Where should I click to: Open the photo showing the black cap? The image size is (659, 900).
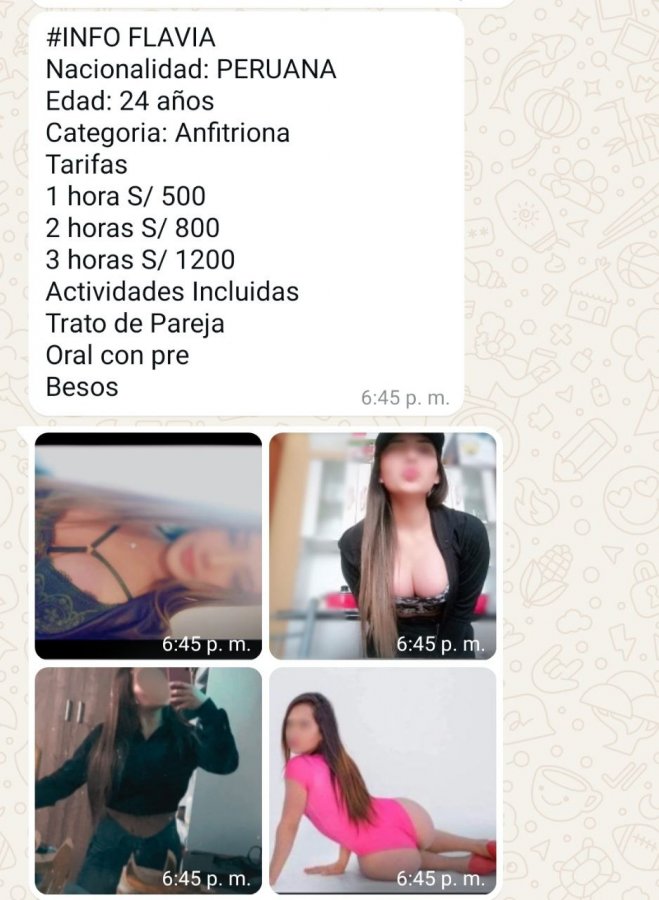click(382, 546)
